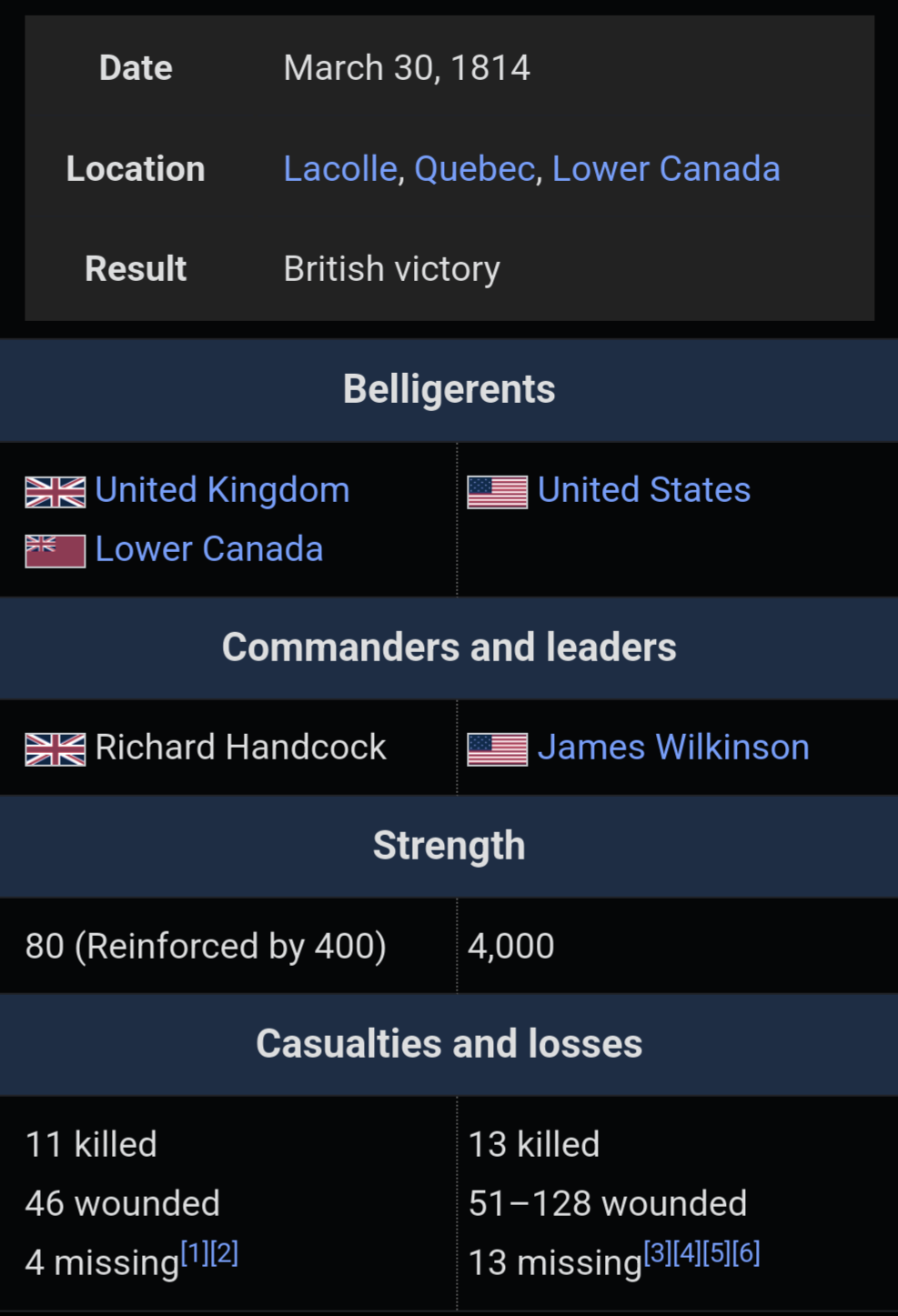898x1316 pixels.
Task: Tap citation [1] after 4 missing
Action: (195, 1253)
